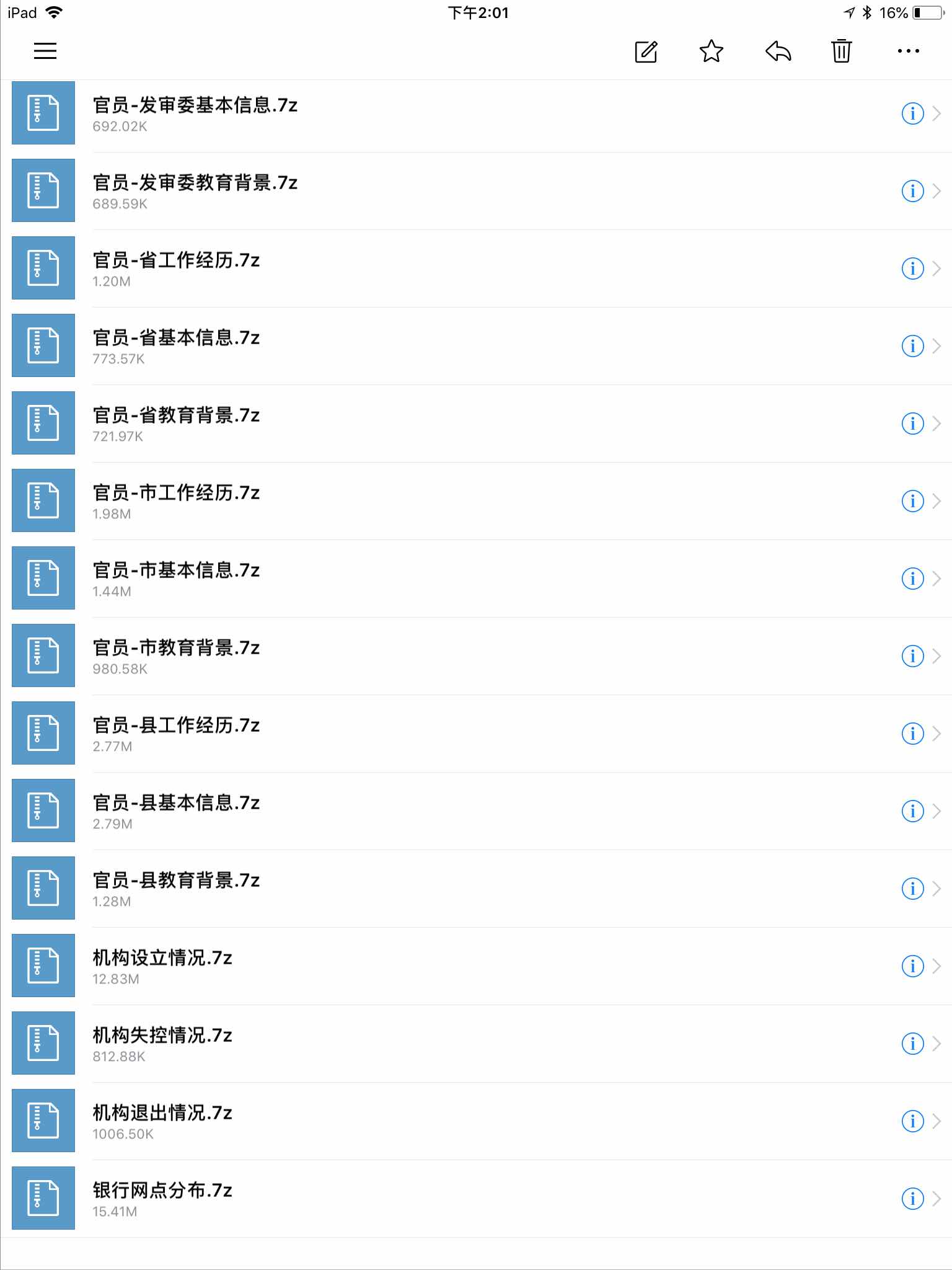Open the hamburger drawer menu
This screenshot has width=952, height=1270.
(45, 51)
